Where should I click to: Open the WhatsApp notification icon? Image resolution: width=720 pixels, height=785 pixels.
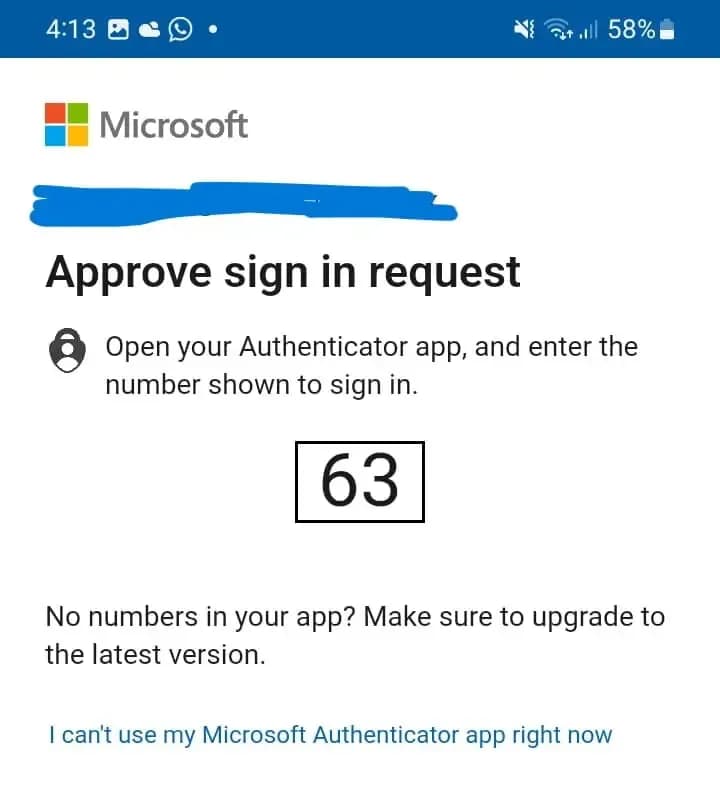click(x=182, y=29)
